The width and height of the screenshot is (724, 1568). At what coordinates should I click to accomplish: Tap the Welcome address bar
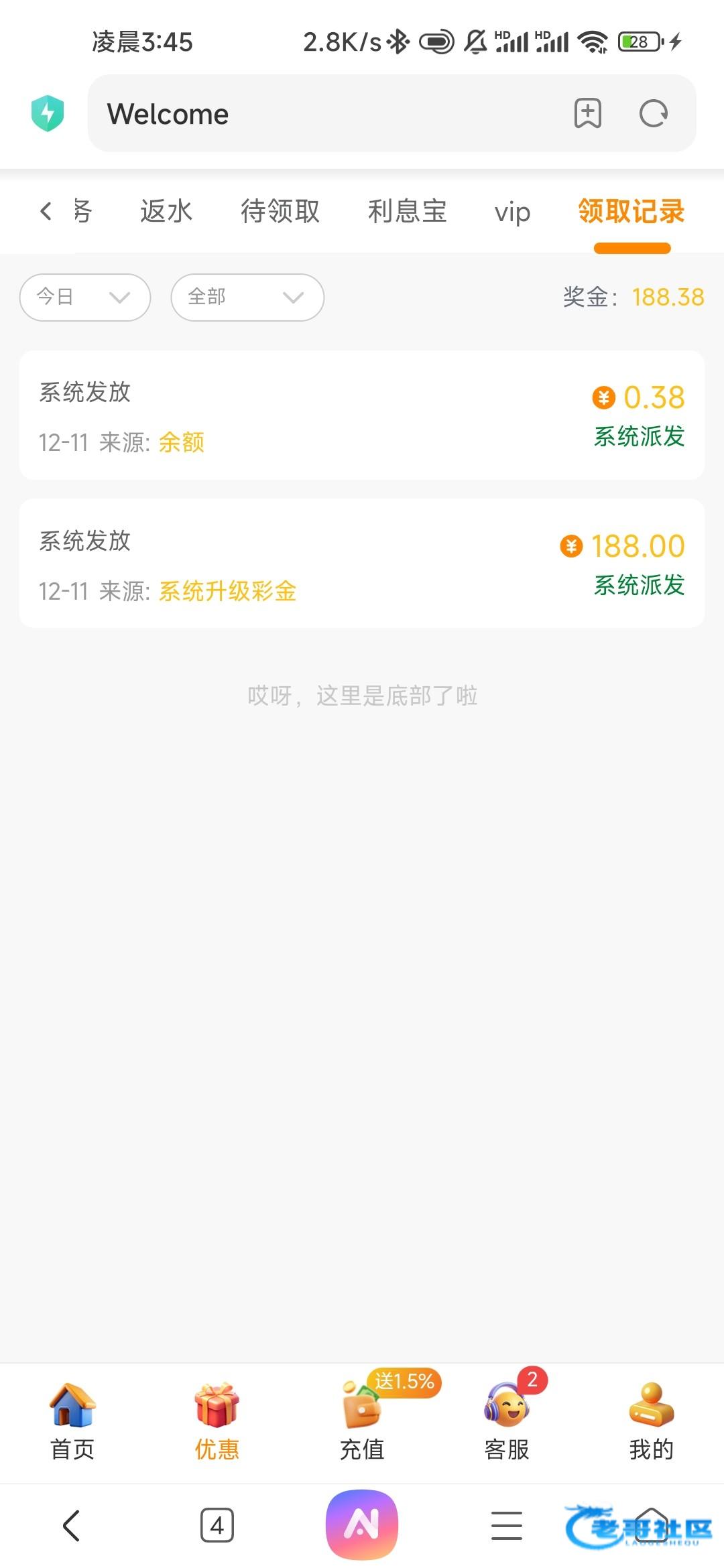coord(322,113)
